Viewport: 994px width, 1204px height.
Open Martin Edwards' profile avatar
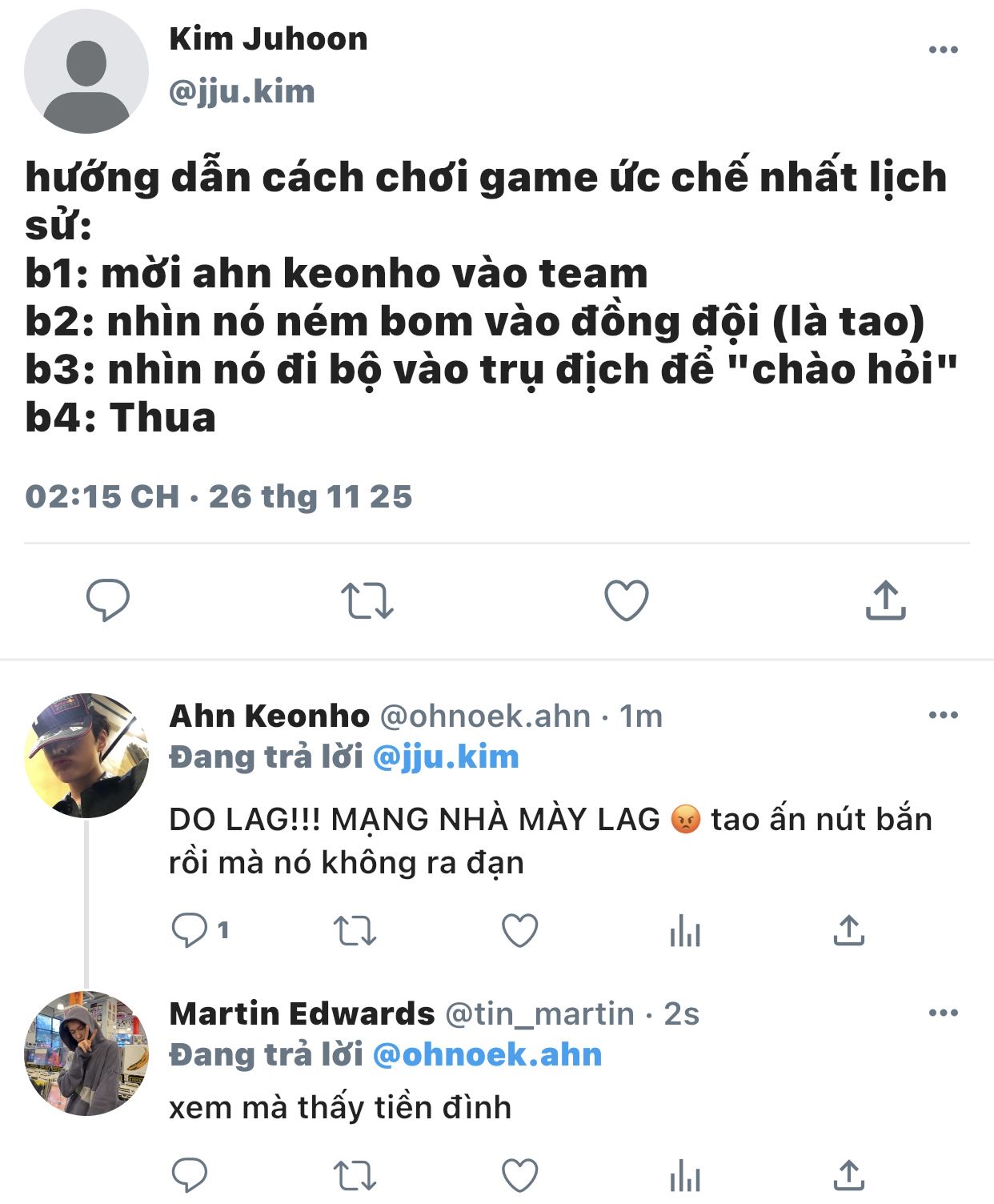click(x=86, y=1053)
